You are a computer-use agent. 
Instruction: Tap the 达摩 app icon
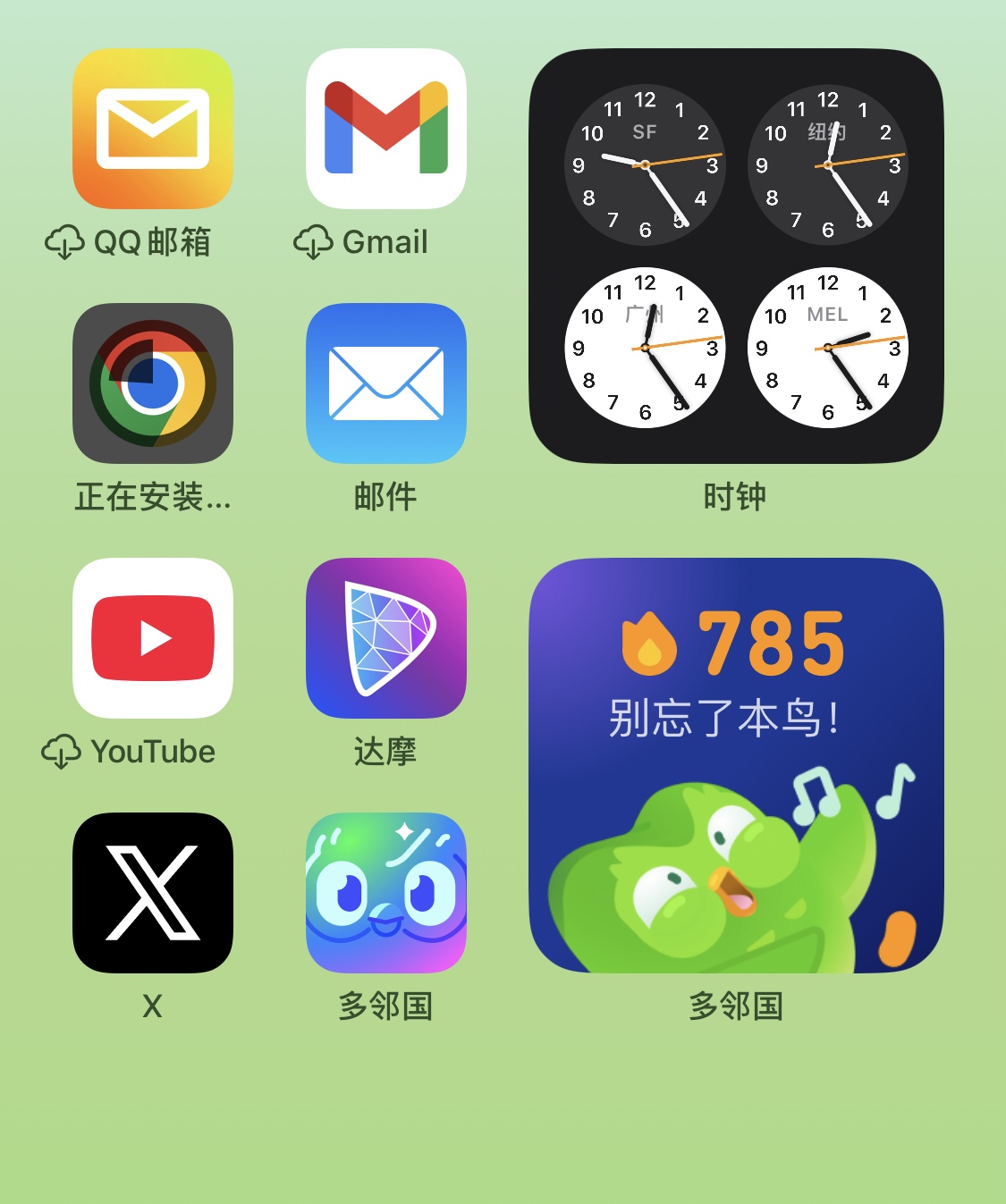386,639
